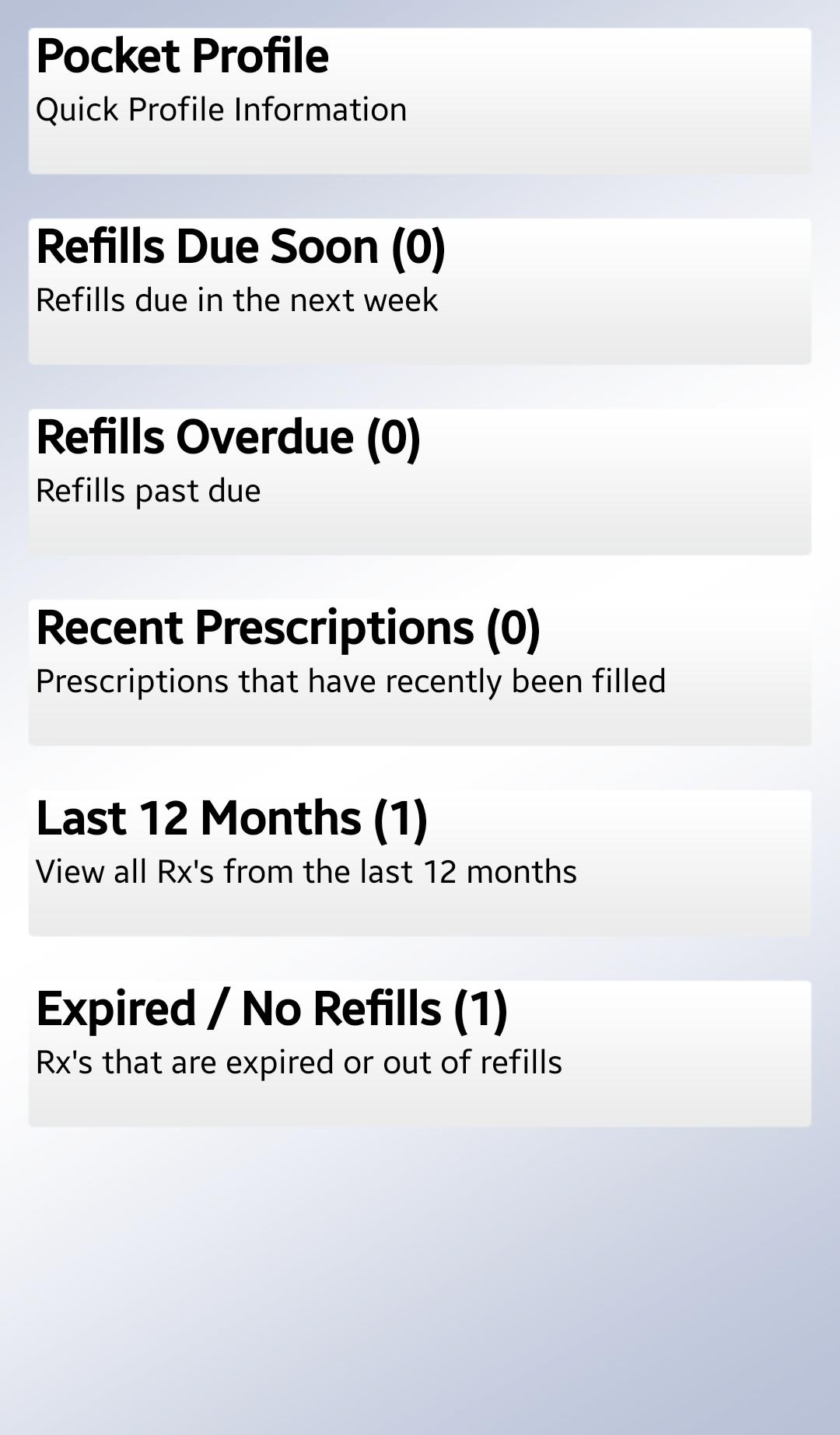Select the card showing one expired prescription
Viewport: 840px width, 1435px height.
point(420,1050)
